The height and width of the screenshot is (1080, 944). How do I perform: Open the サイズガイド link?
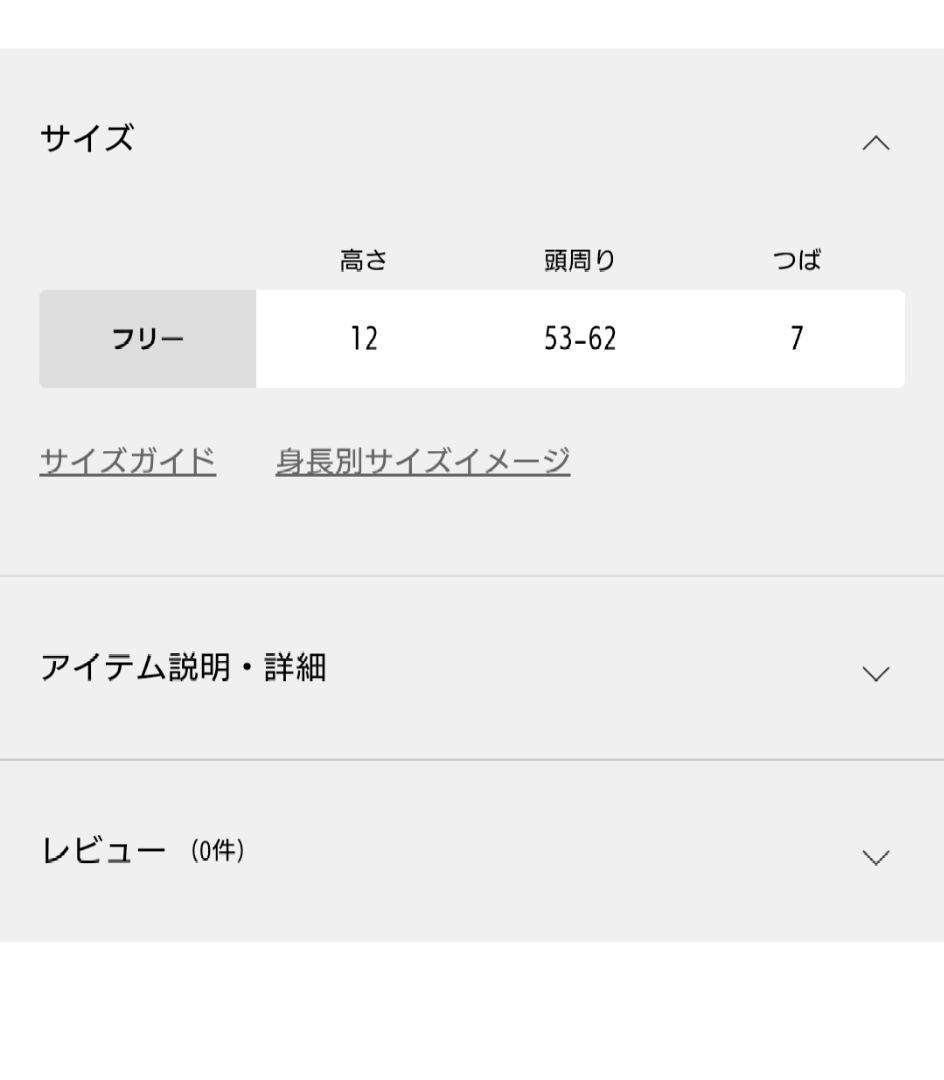[x=128, y=462]
